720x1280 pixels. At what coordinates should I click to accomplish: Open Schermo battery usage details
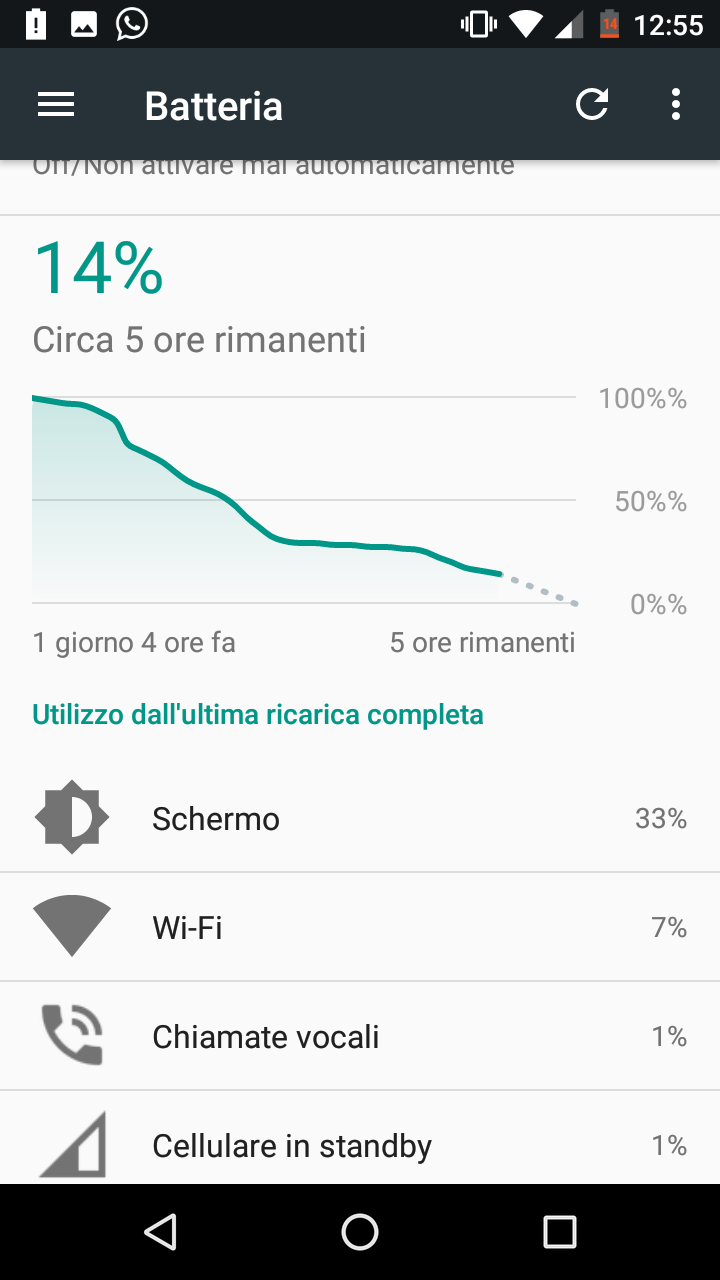tap(360, 818)
